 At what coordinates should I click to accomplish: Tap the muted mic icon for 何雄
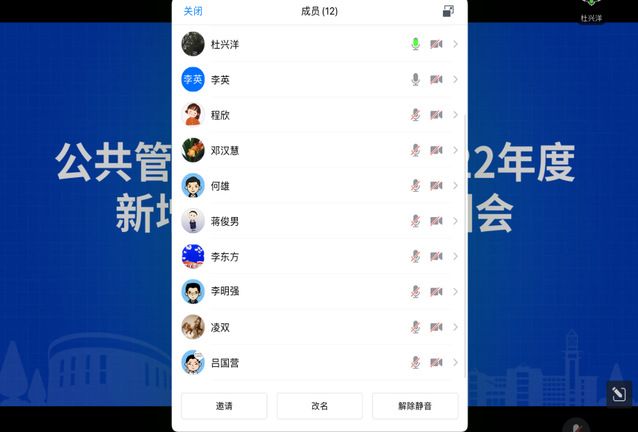click(x=415, y=186)
